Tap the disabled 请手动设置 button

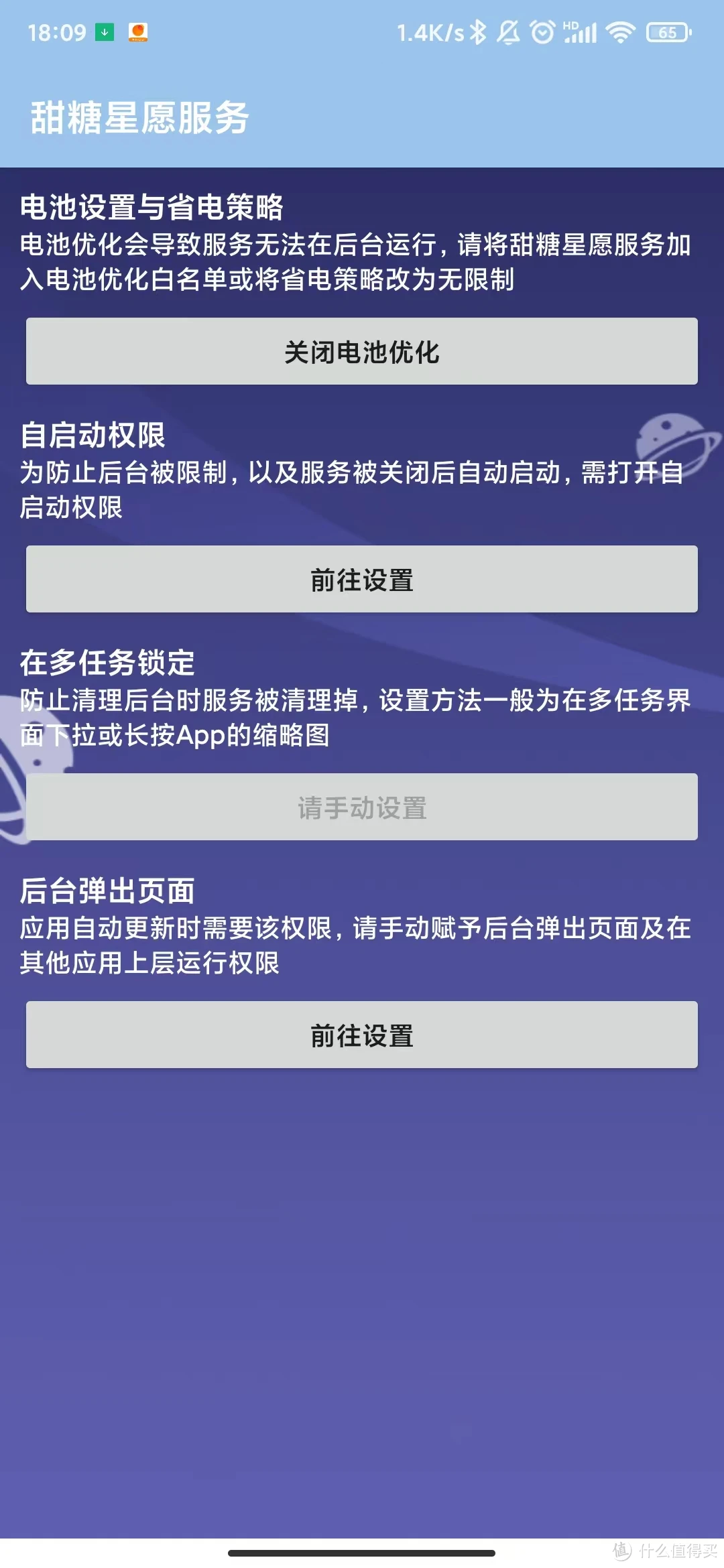point(362,807)
